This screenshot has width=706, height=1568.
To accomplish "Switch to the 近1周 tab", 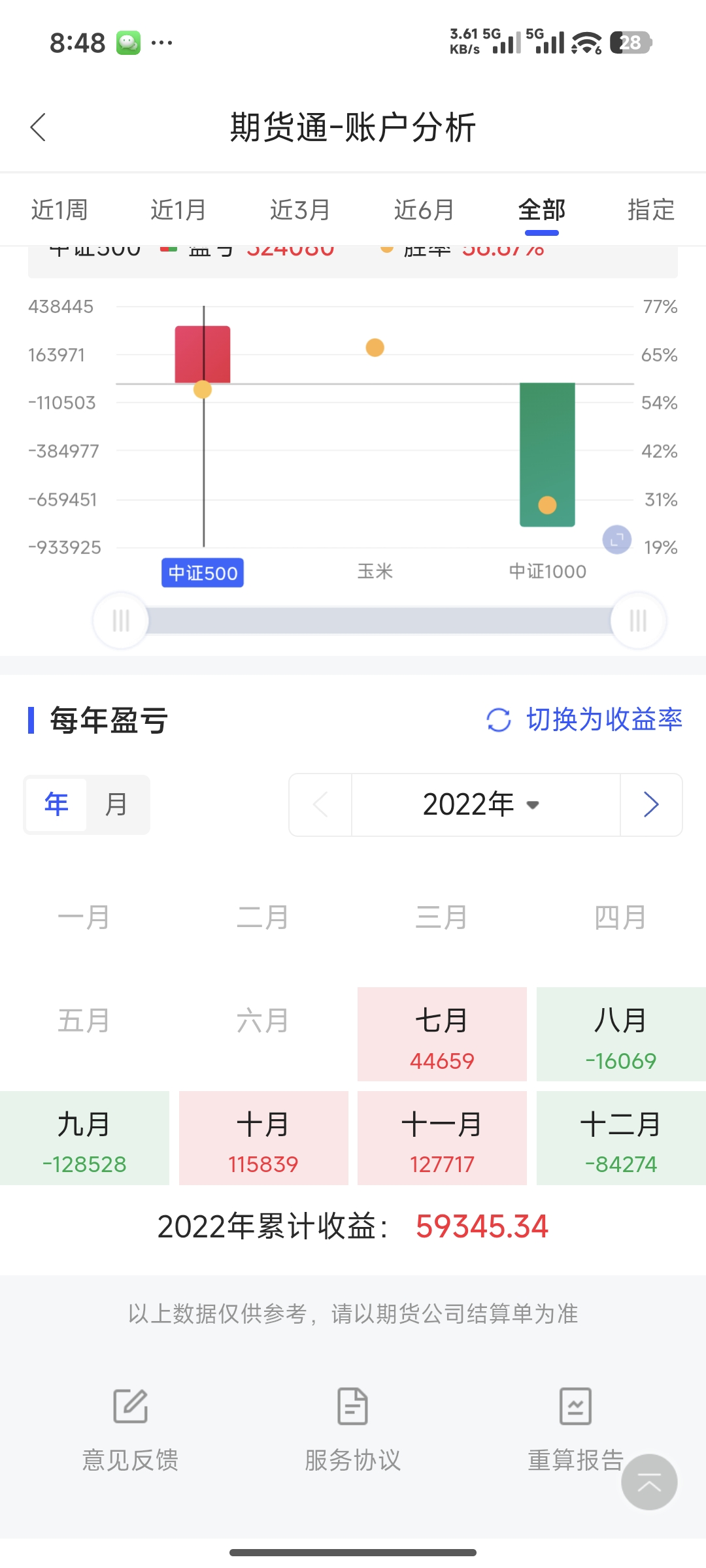I will point(59,210).
